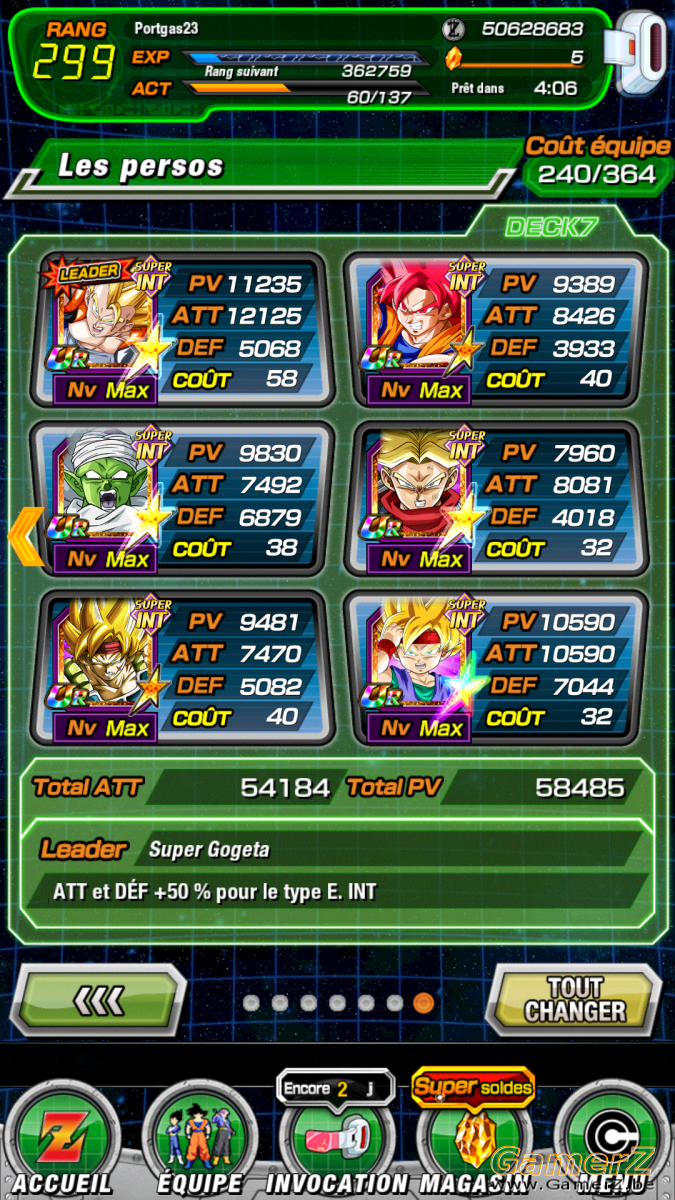Image resolution: width=675 pixels, height=1200 pixels.
Task: Go to the previous deck with left arrow
Action: point(25,534)
